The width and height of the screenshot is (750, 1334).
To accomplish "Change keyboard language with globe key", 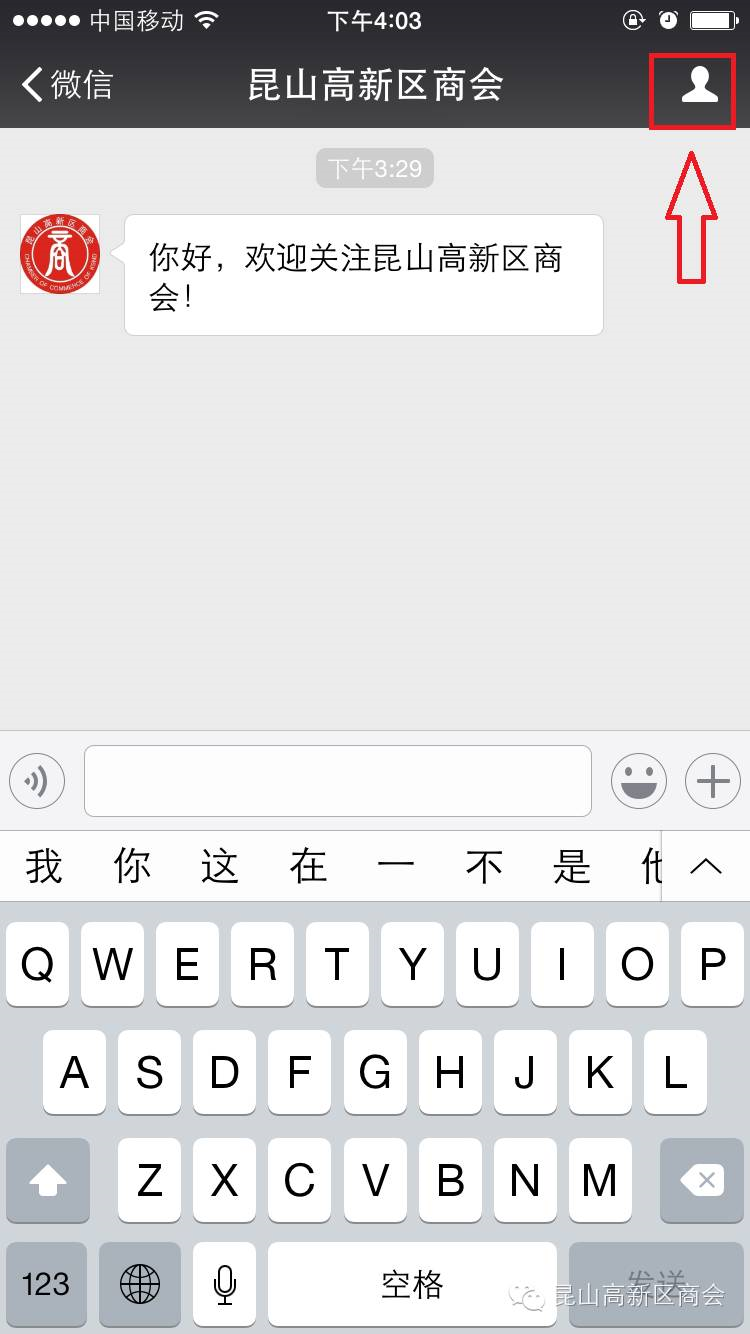I will (x=140, y=1284).
